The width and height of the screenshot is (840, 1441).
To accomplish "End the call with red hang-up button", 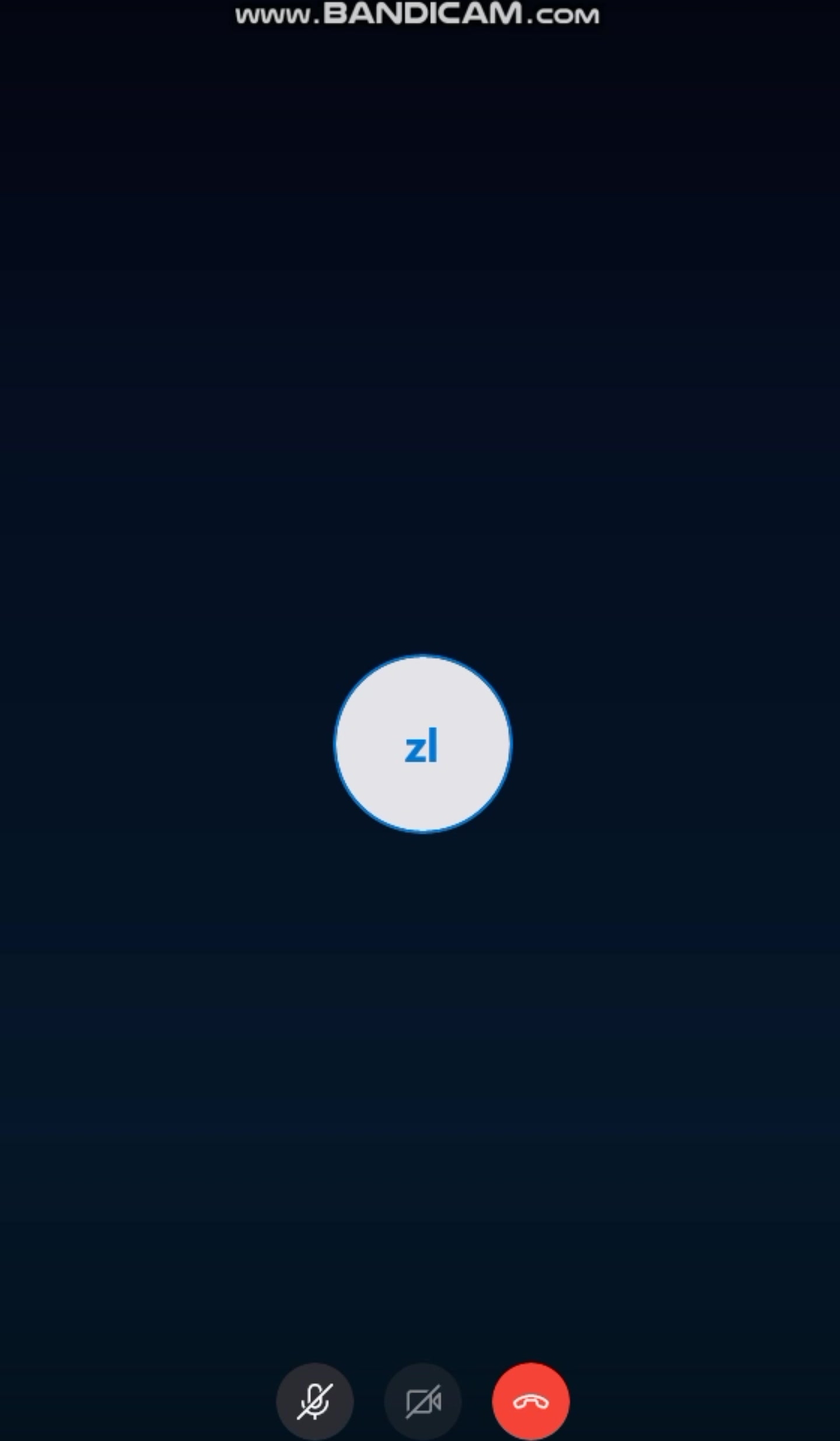I will (x=531, y=1401).
